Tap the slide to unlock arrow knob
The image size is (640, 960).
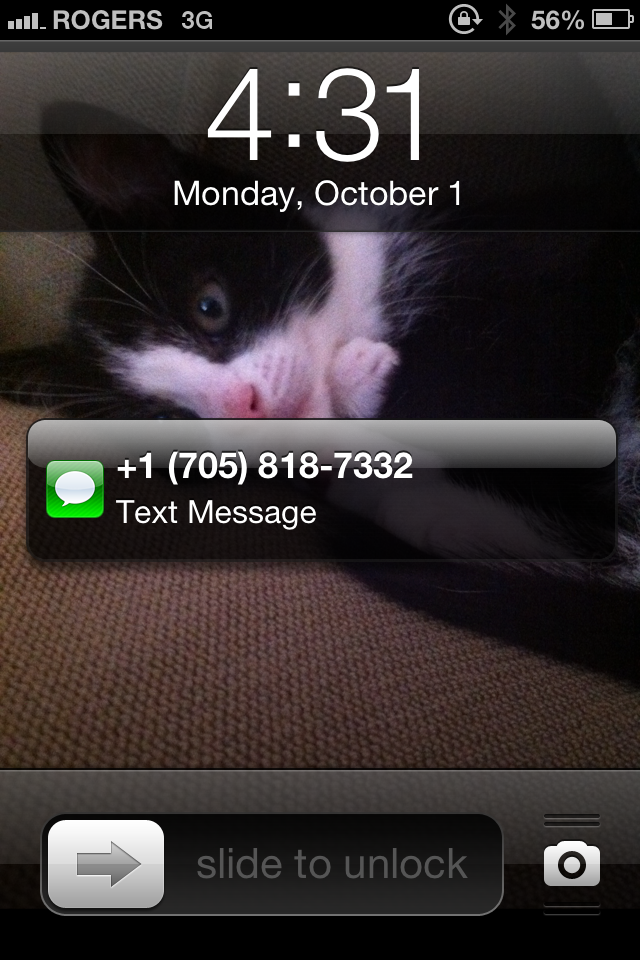pyautogui.click(x=106, y=864)
